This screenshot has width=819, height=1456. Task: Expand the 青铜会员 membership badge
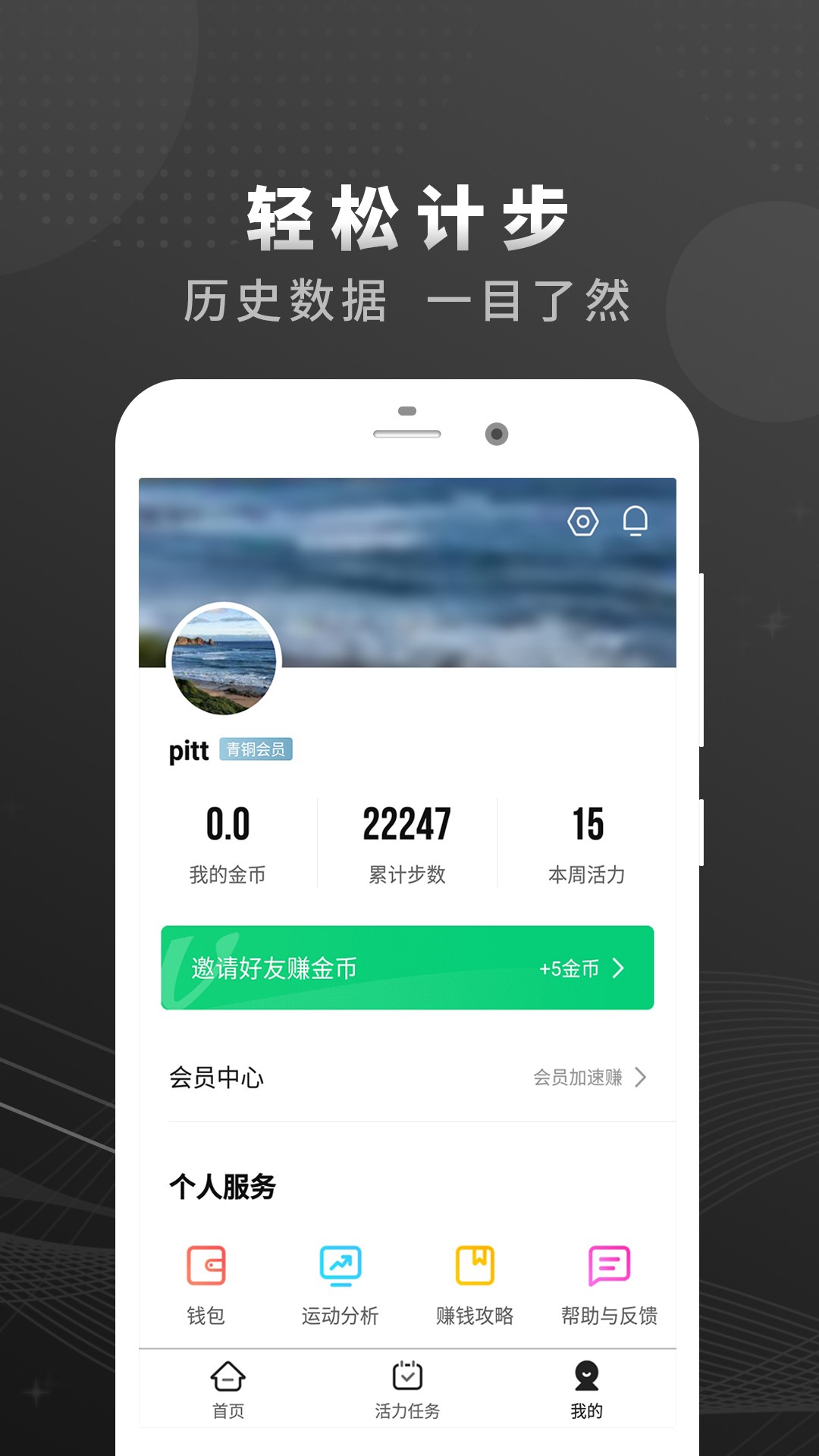tap(257, 748)
